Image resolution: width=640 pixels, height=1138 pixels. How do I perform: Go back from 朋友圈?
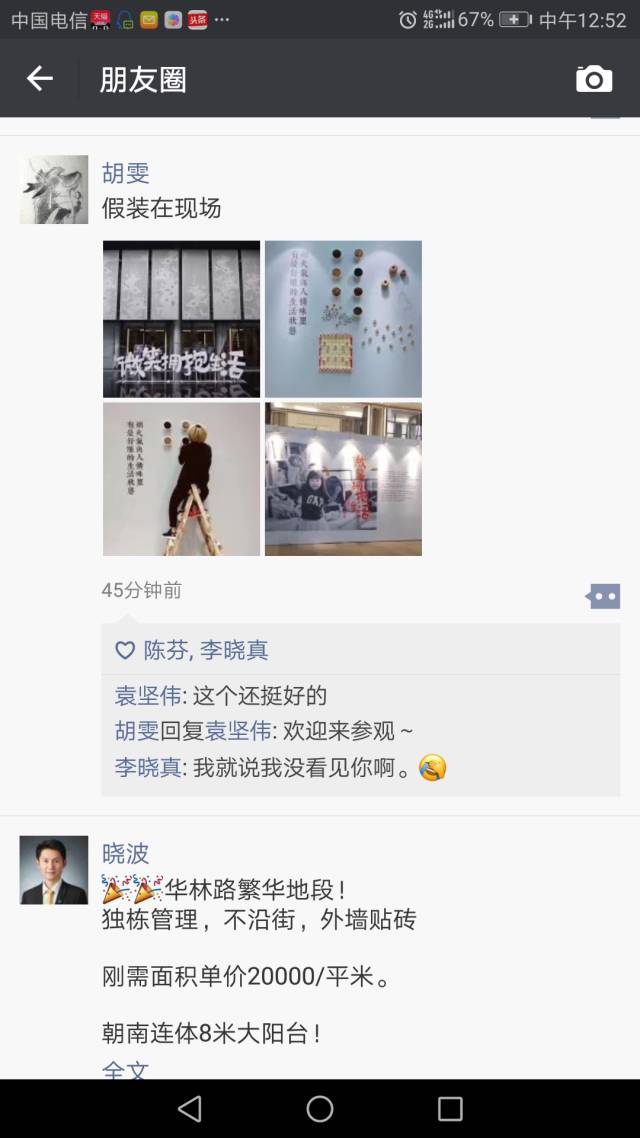(40, 79)
